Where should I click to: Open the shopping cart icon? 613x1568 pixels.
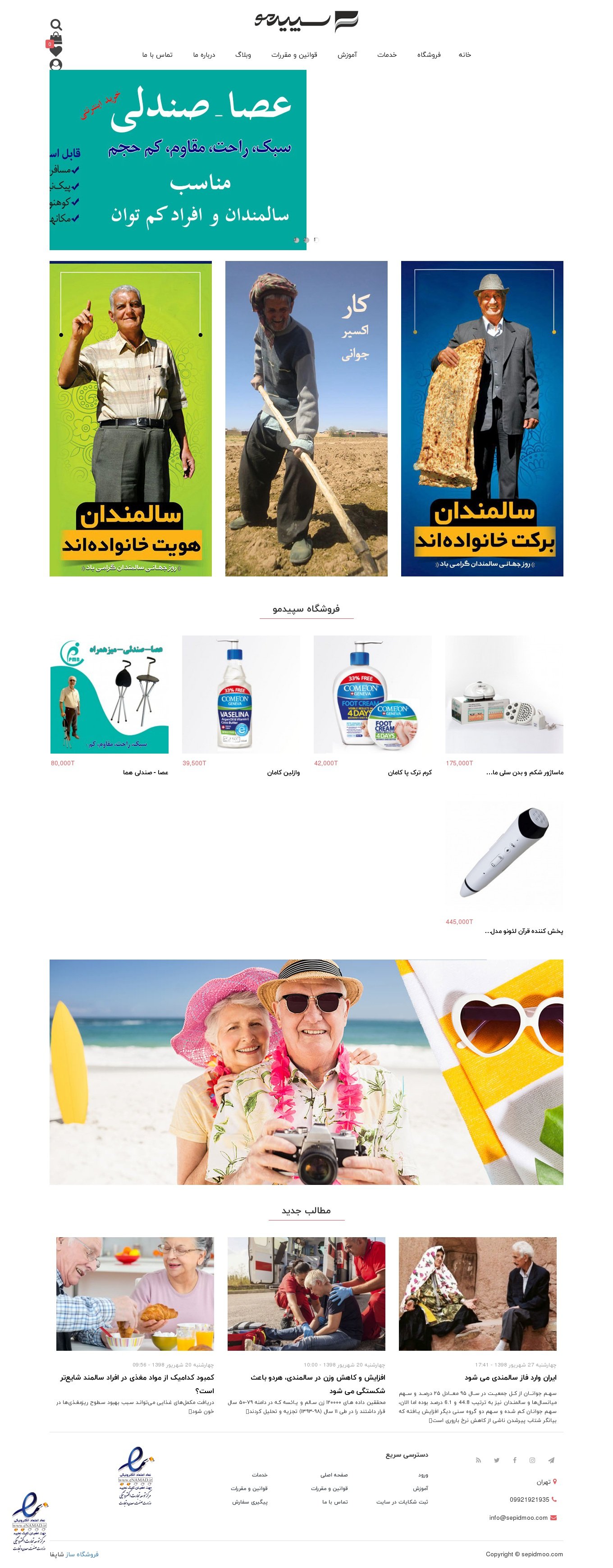[56, 38]
